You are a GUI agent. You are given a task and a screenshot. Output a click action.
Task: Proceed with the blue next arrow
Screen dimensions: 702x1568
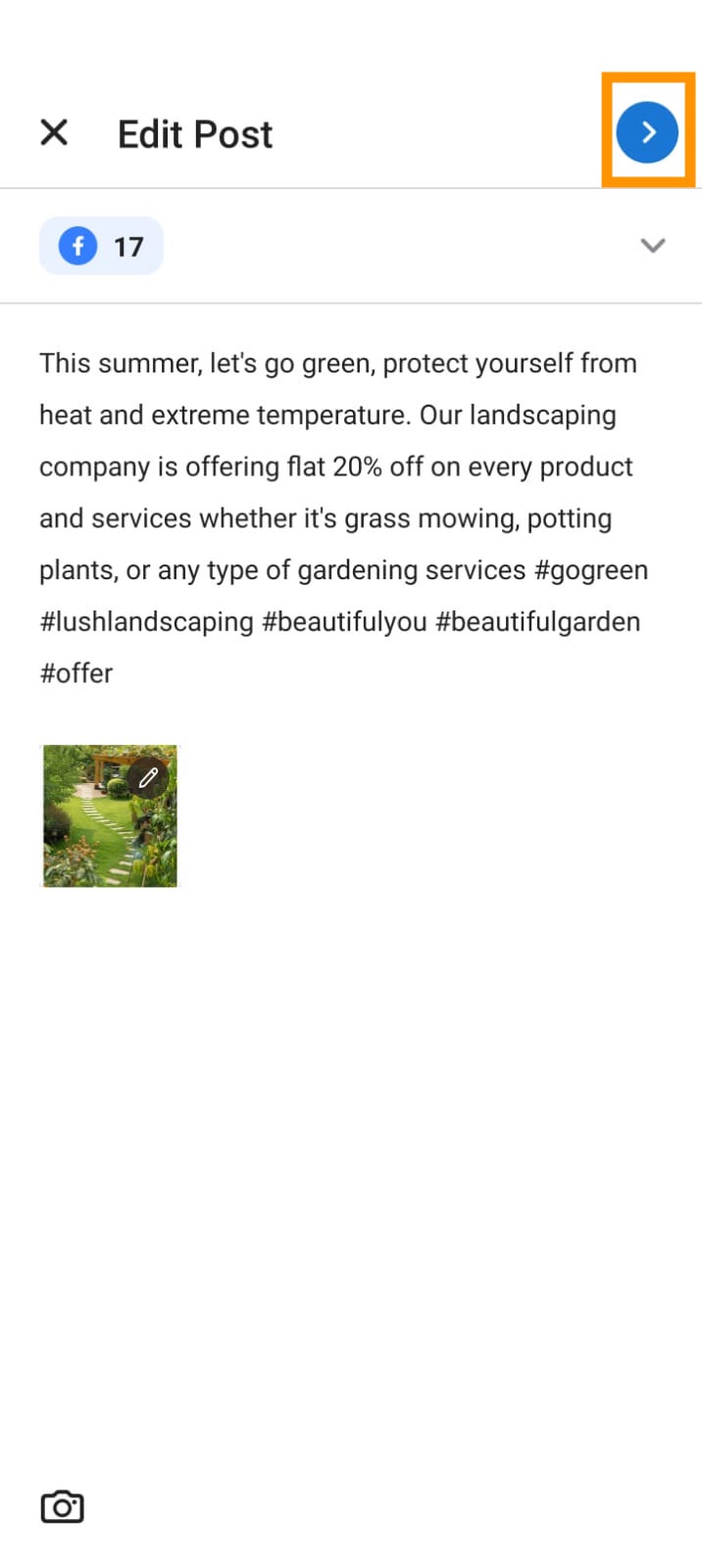[x=647, y=132]
